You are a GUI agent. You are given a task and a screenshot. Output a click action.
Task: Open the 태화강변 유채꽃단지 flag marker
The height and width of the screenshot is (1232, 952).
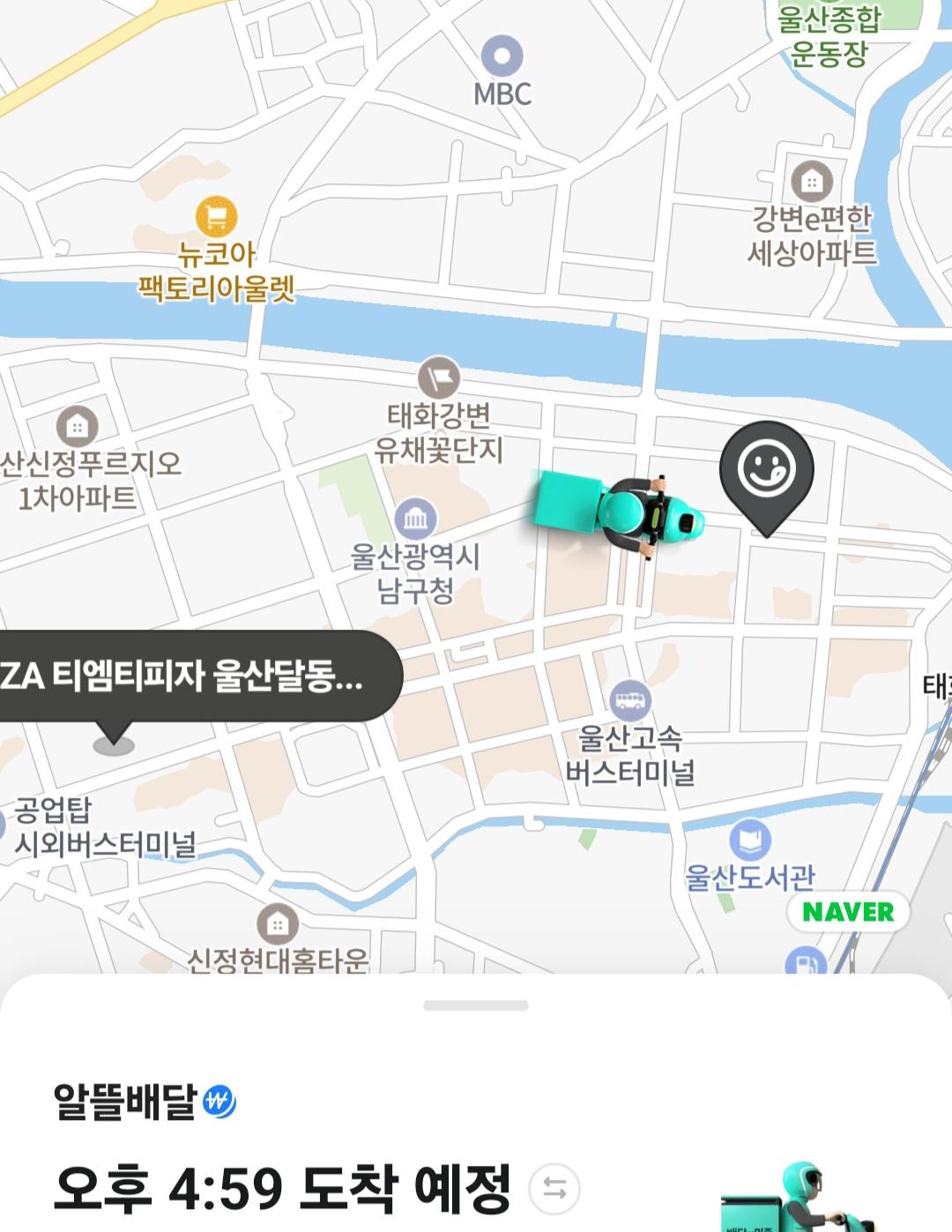(x=442, y=377)
